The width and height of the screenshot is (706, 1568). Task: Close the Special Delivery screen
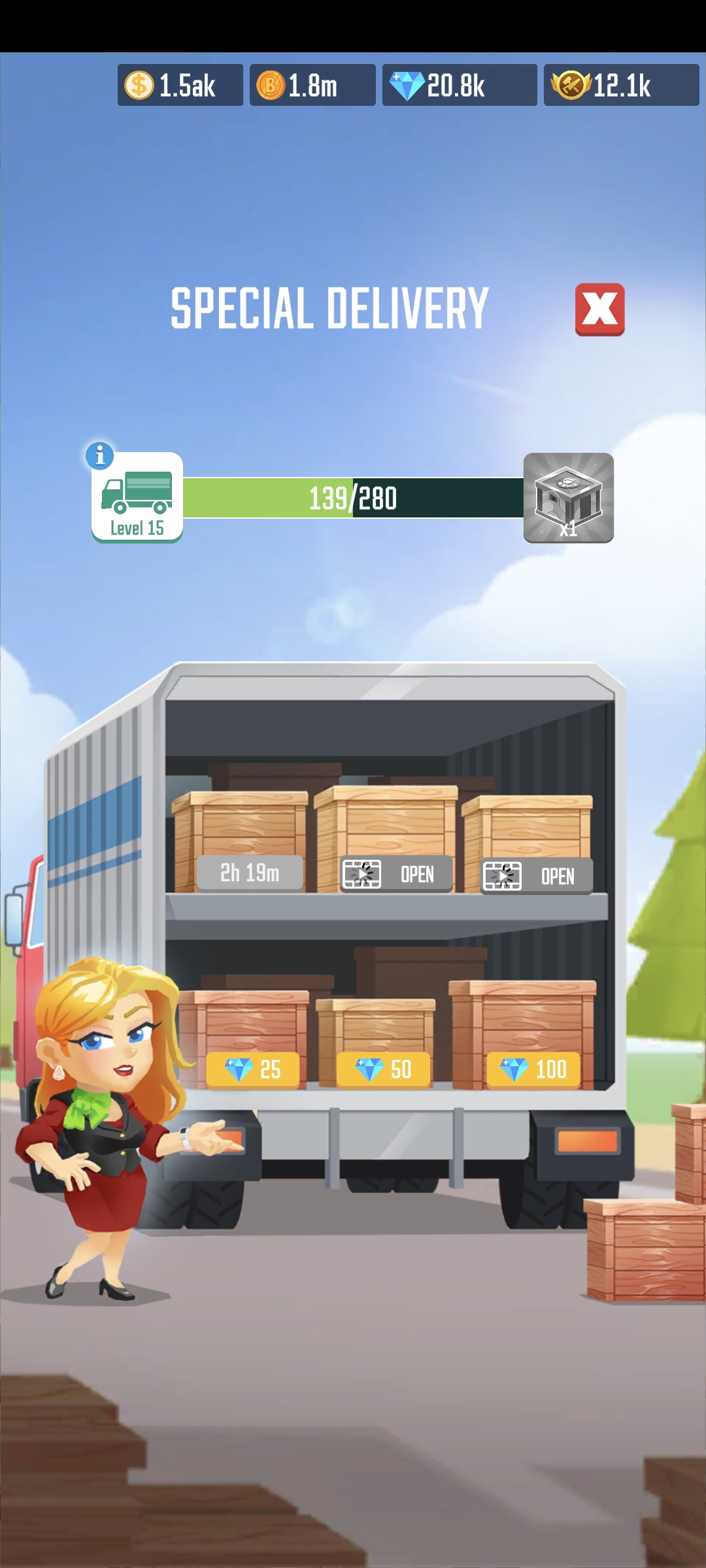[x=599, y=309]
